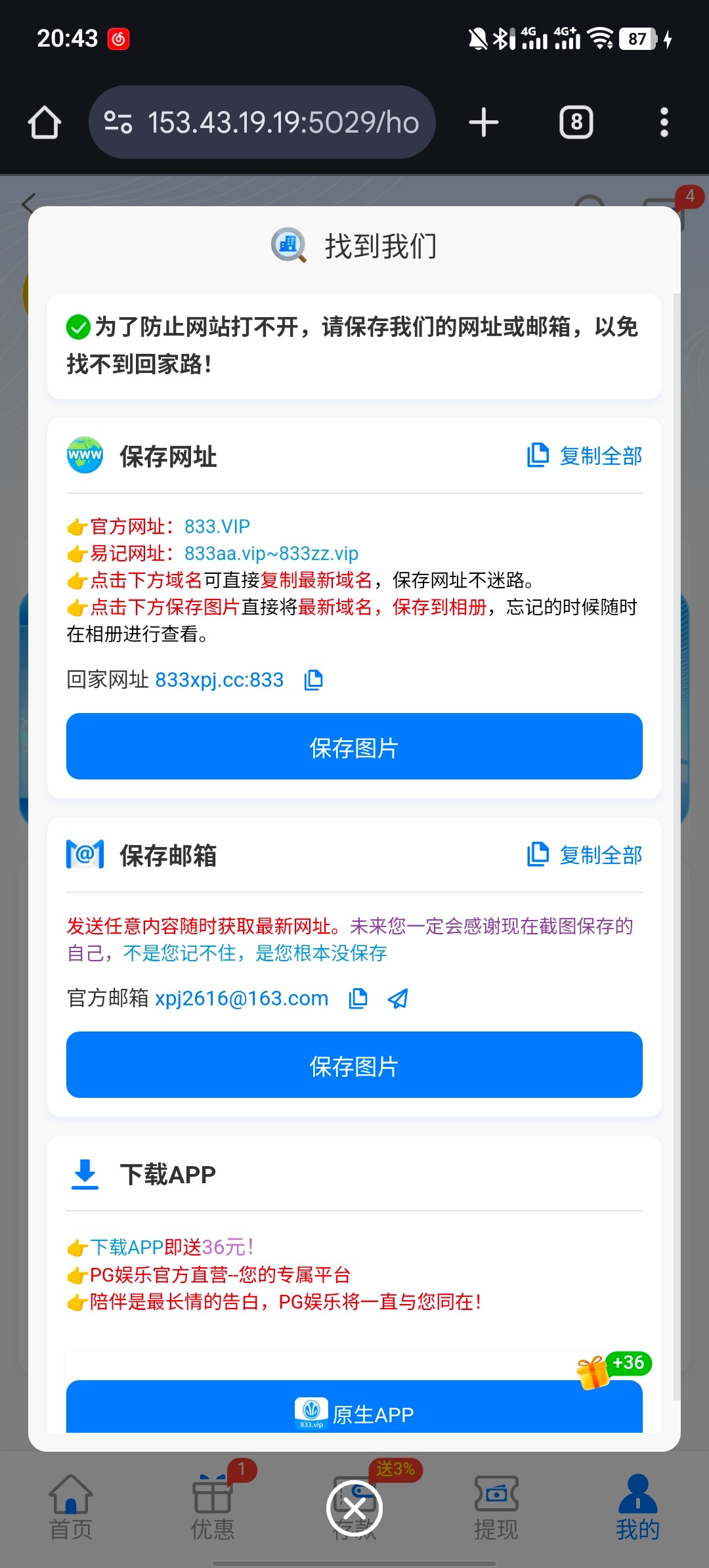
Task: Open the 833aa.vip~833zz.vip easy-remember address
Action: 271,554
